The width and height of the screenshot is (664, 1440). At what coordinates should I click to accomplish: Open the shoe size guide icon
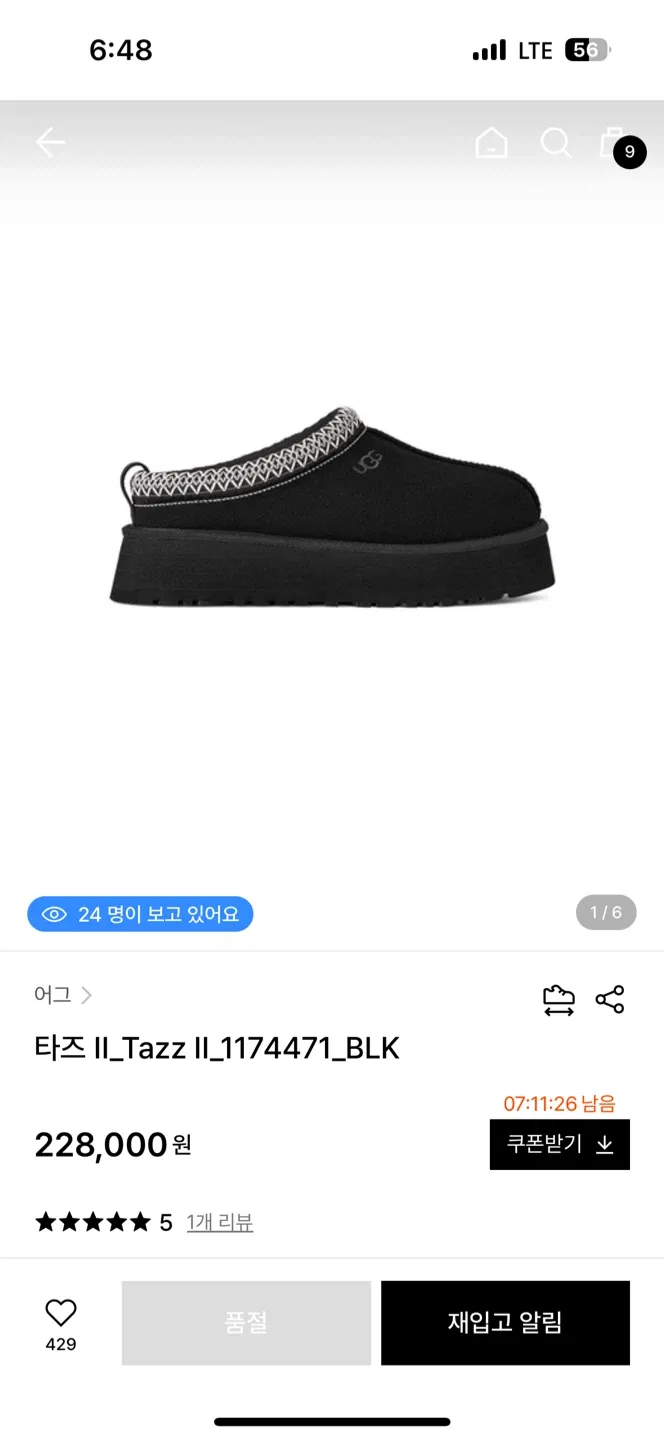[559, 999]
